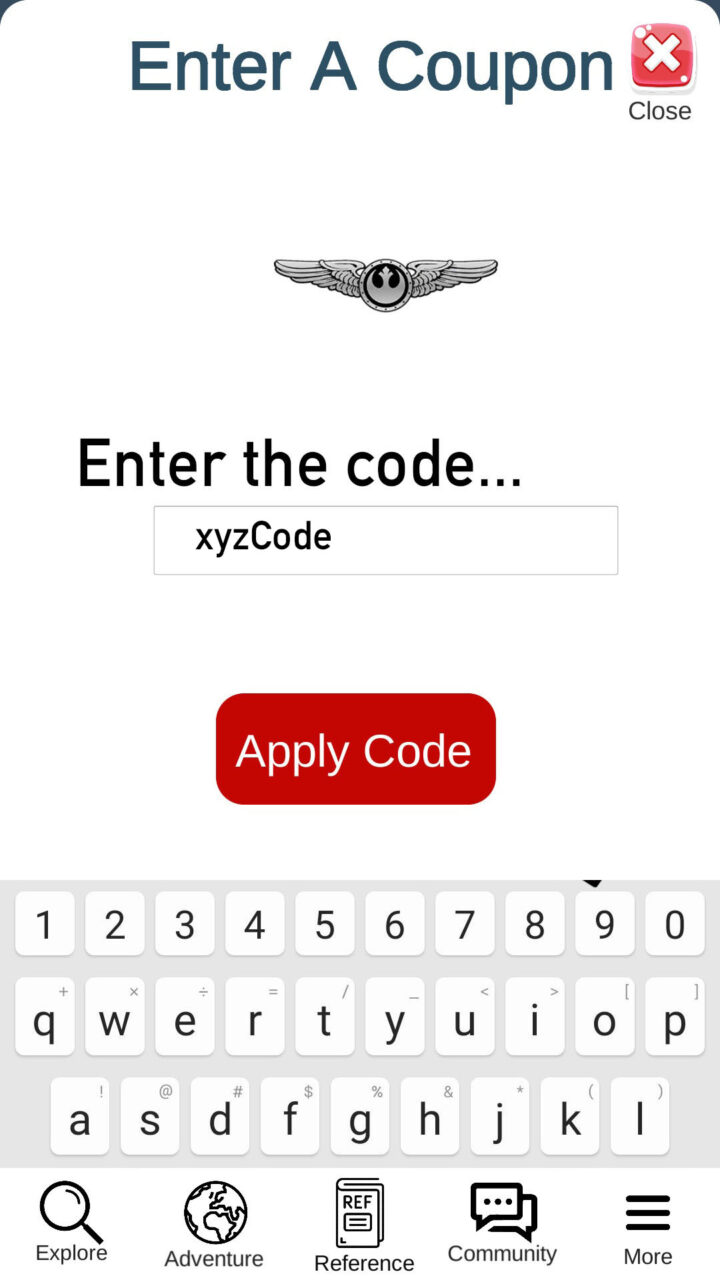Close the coupon dialog

pos(661,58)
